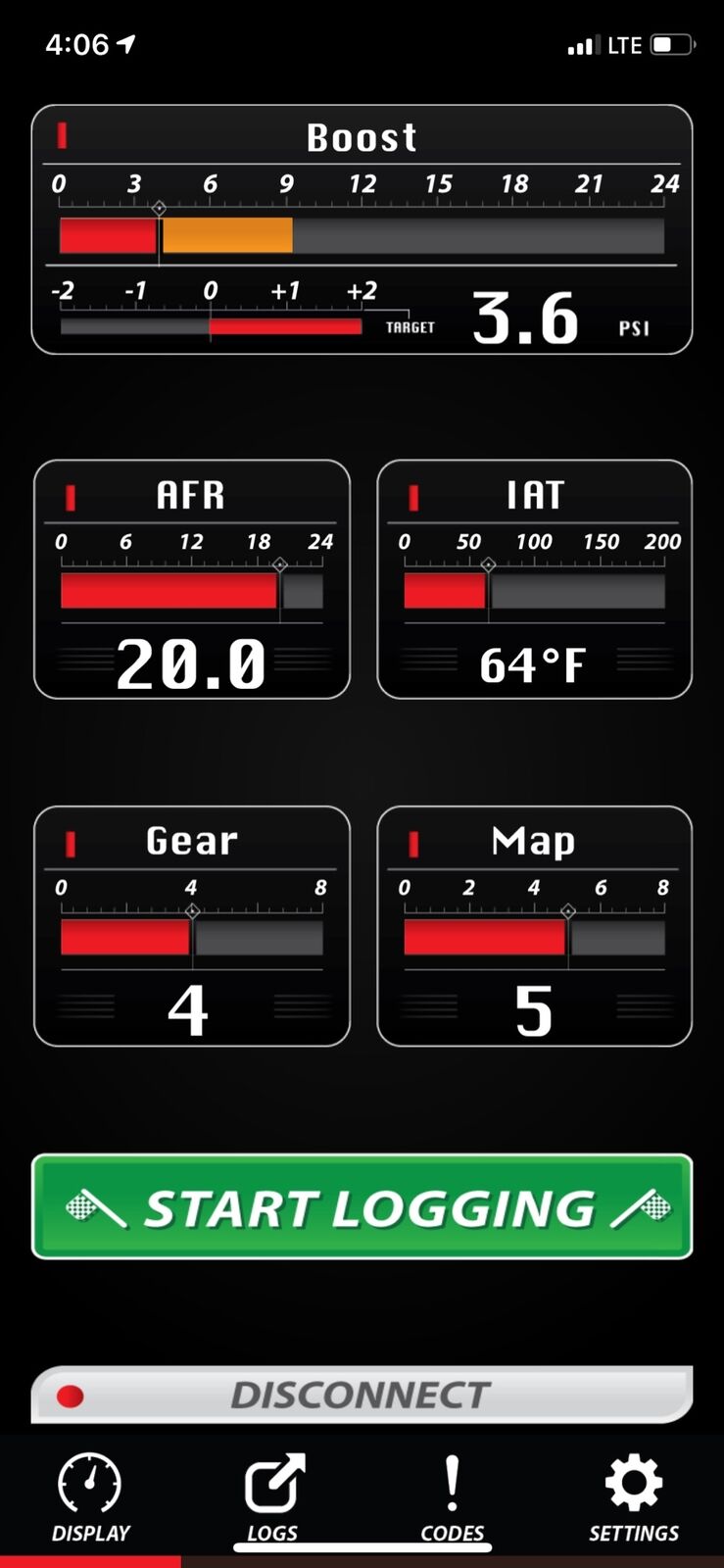This screenshot has width=724, height=1568.
Task: View the Codes tab
Action: point(452,1497)
